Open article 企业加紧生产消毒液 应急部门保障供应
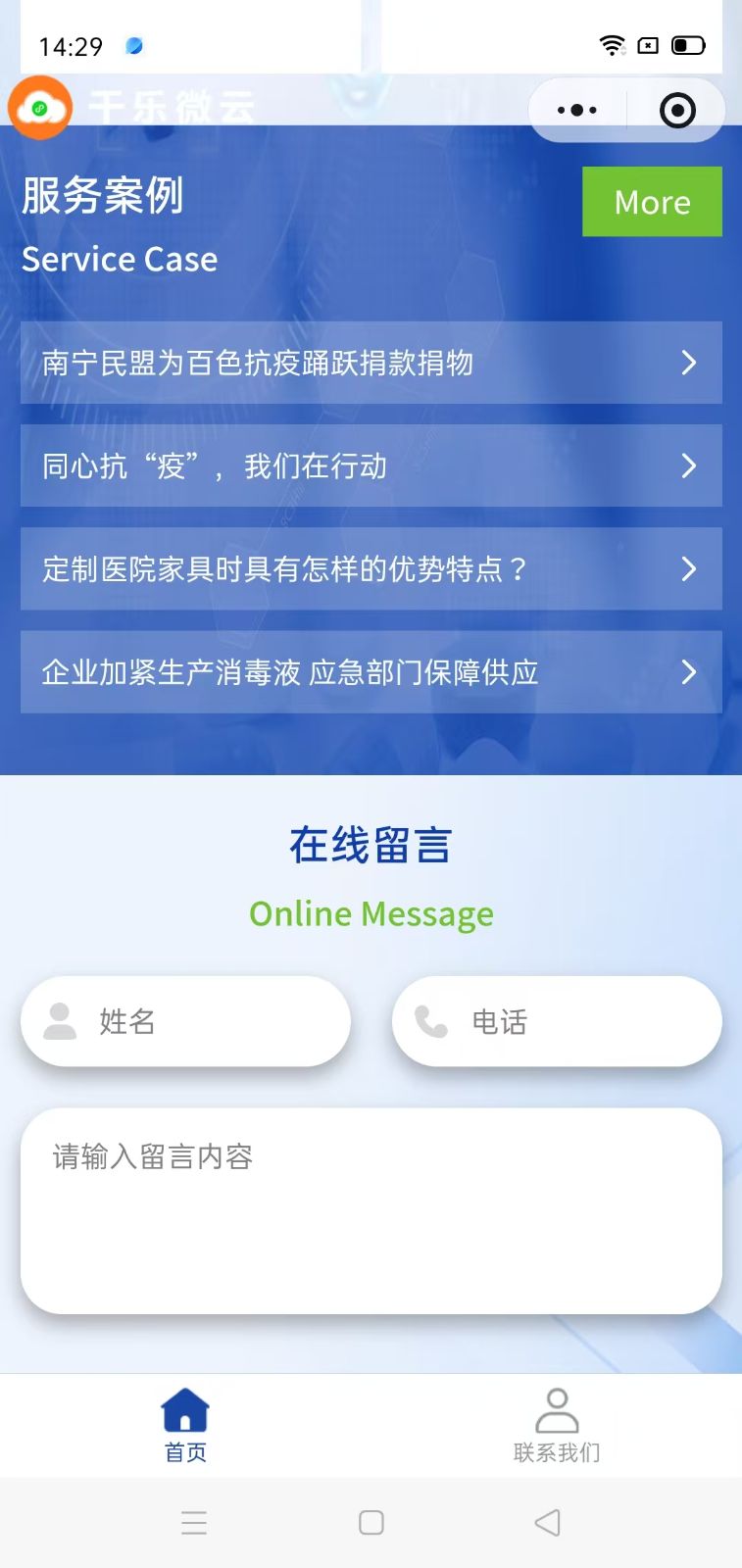The image size is (742, 1568). coord(371,672)
